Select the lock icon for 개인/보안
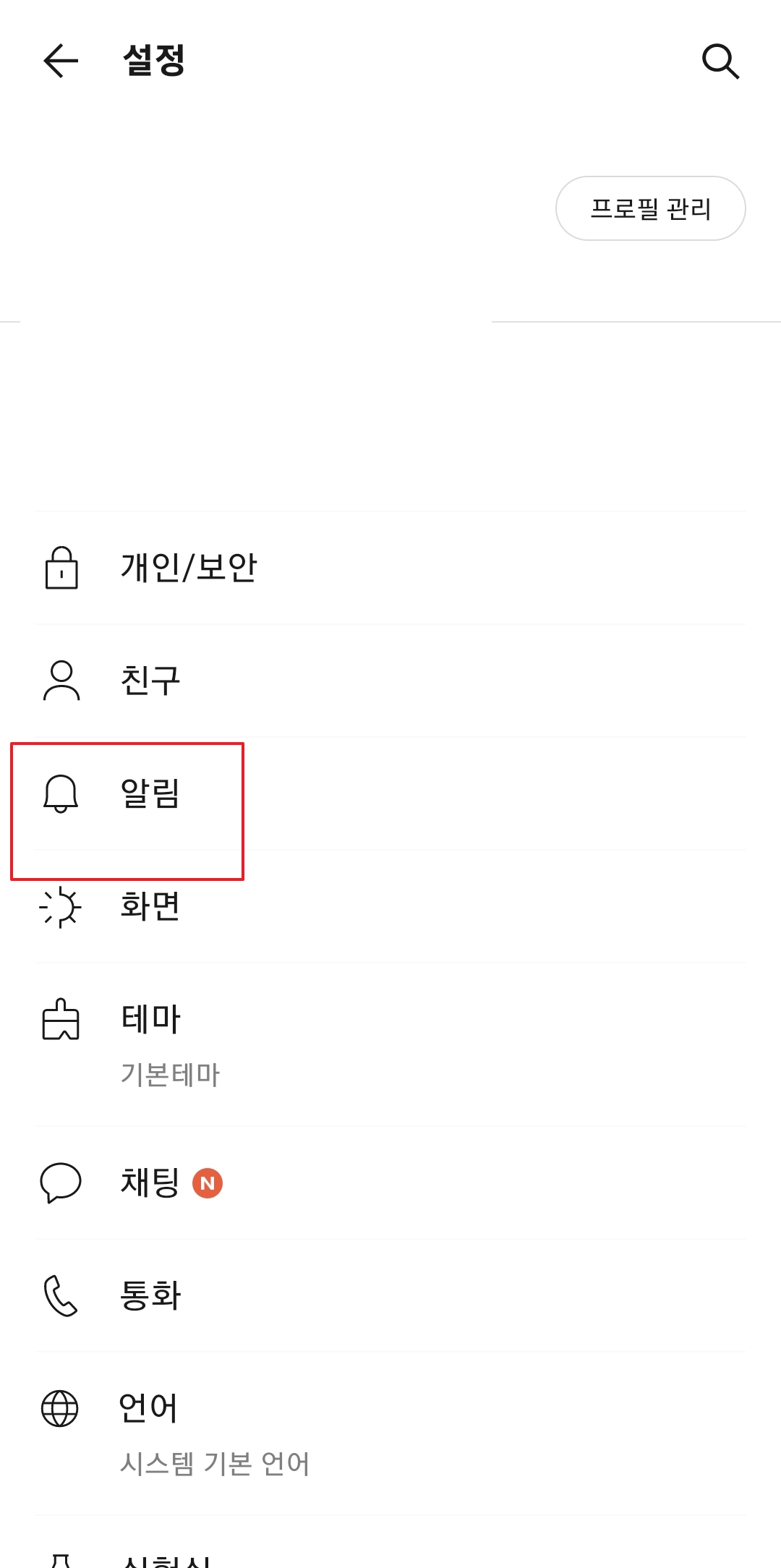 (61, 570)
